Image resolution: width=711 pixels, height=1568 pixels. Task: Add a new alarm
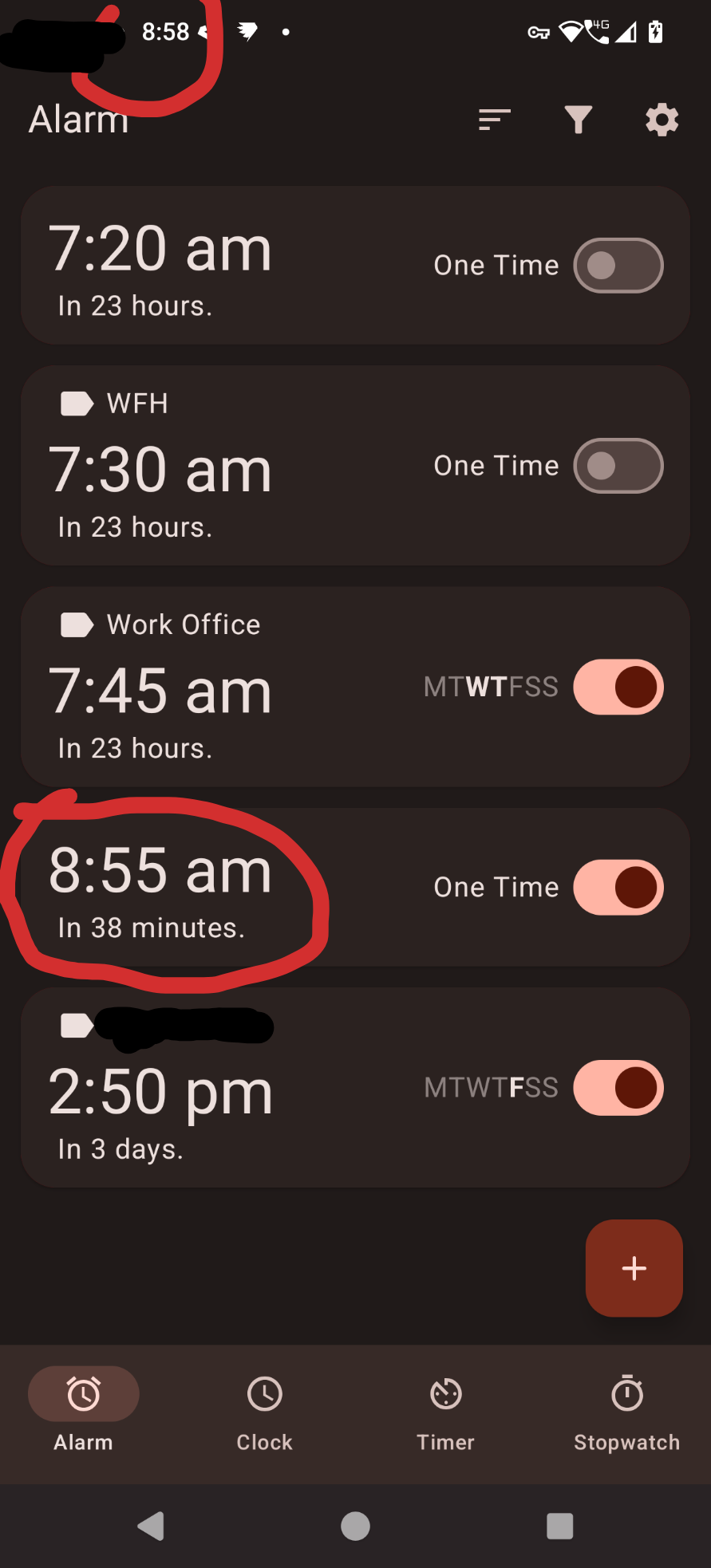click(634, 1268)
